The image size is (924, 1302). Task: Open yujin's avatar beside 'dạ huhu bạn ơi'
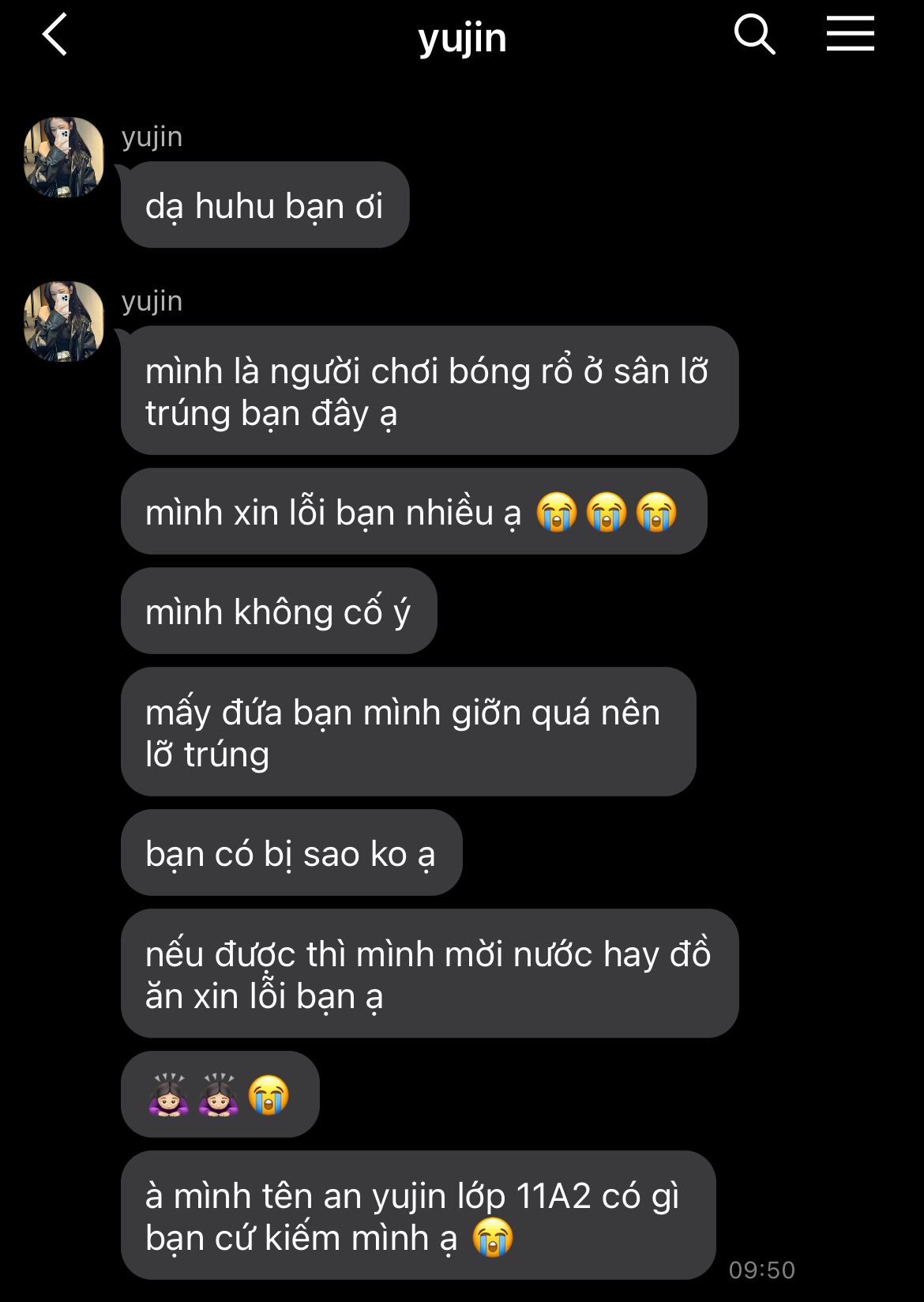64,157
